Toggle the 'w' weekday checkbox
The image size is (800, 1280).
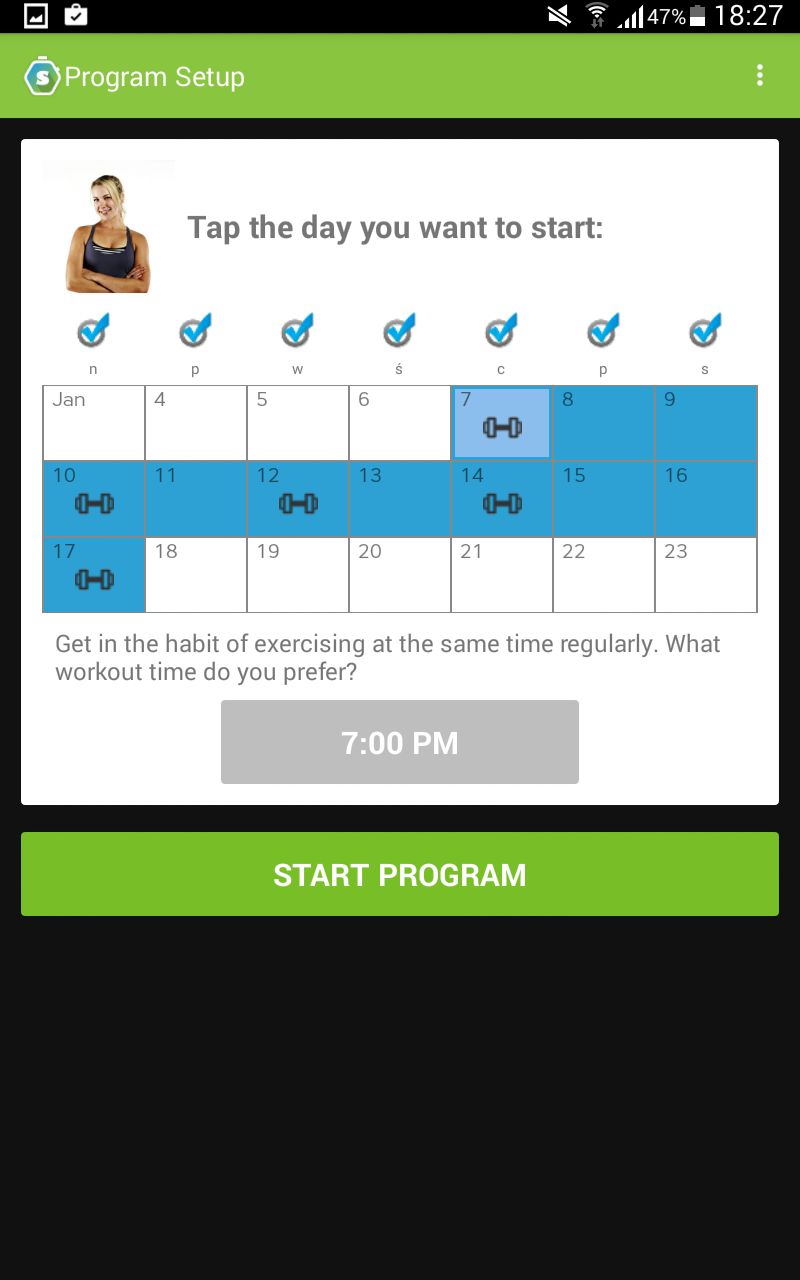click(297, 330)
